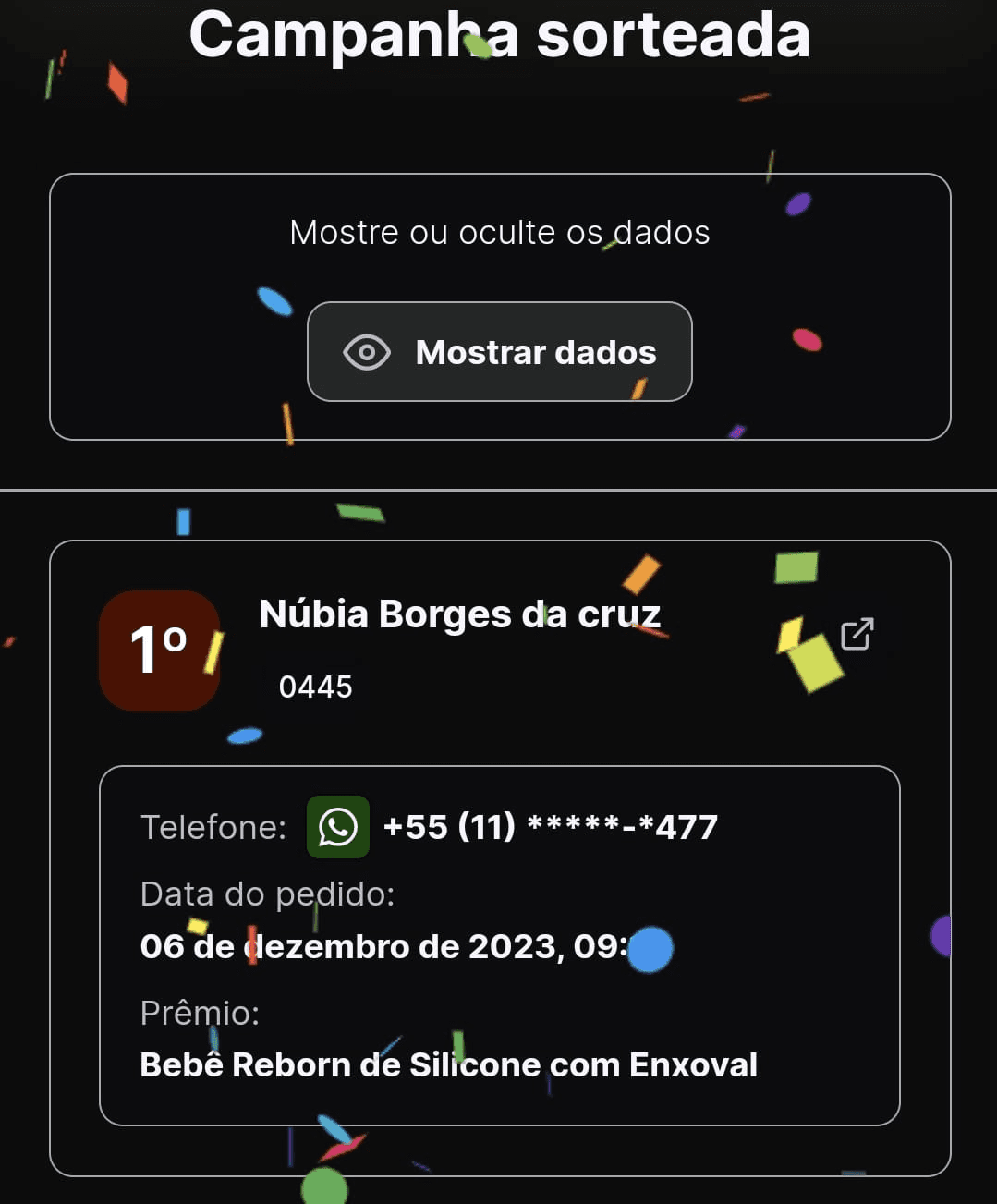Click the eye icon on Mostrar dados button

tap(368, 352)
